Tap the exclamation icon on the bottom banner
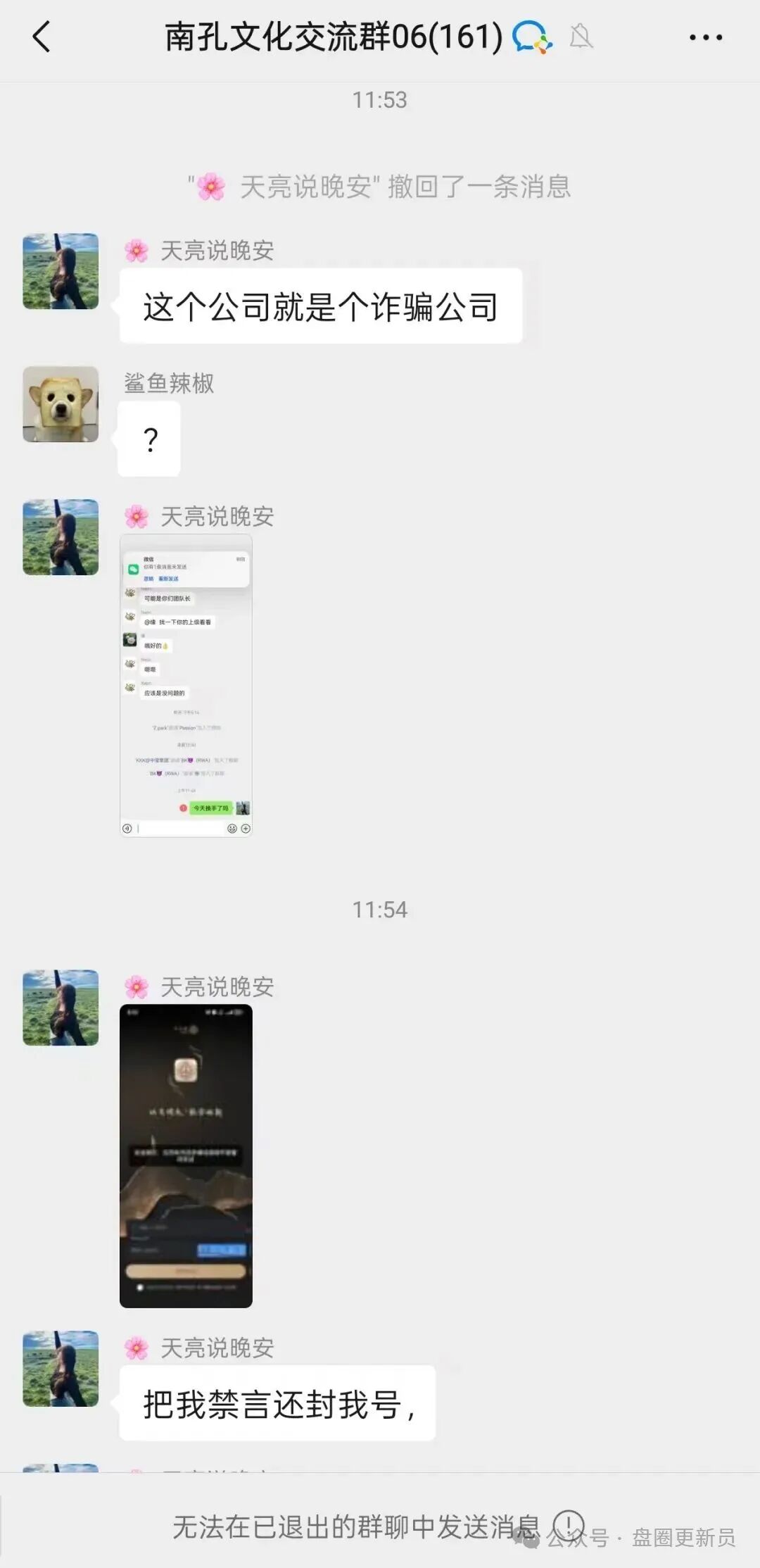This screenshot has height=1568, width=760. 567,1524
